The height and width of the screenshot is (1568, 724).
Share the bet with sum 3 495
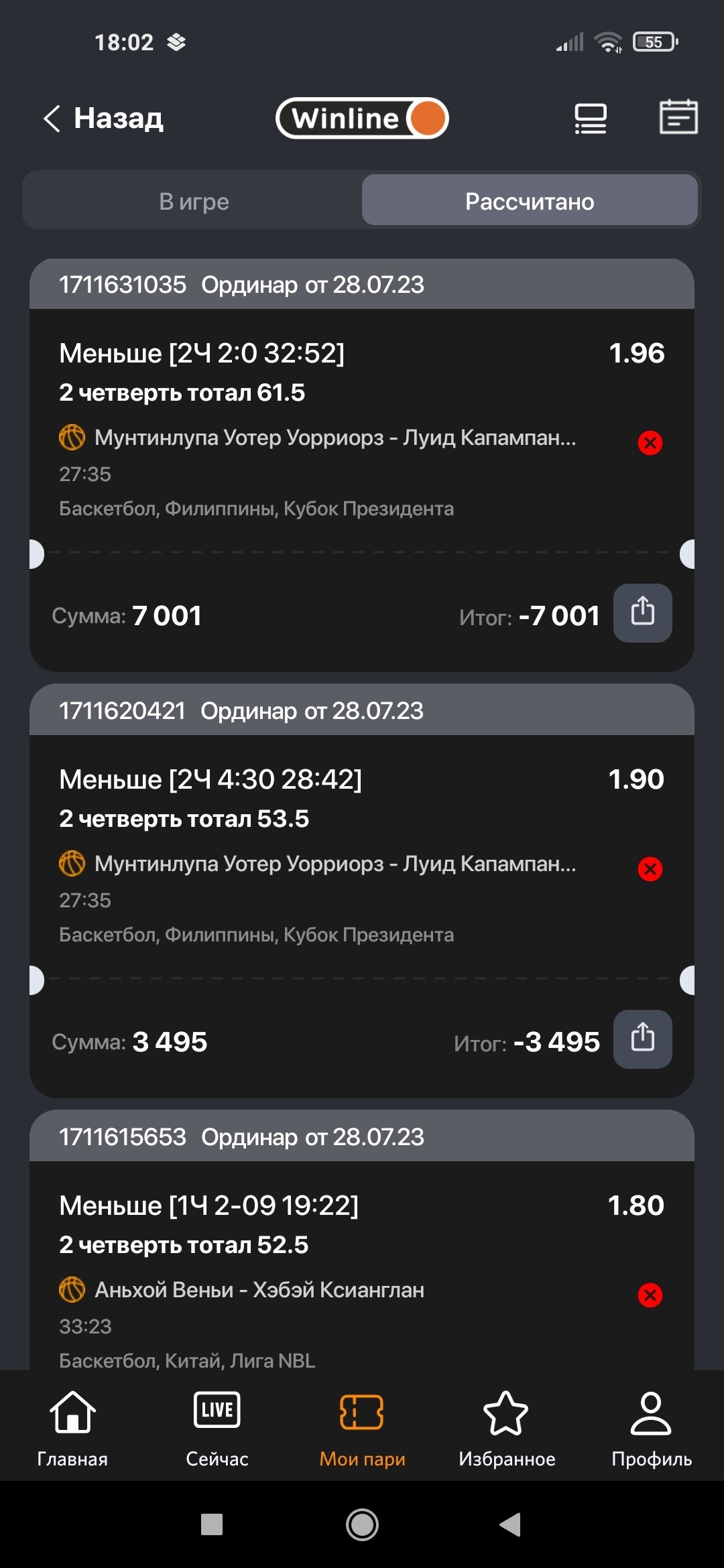[642, 1039]
